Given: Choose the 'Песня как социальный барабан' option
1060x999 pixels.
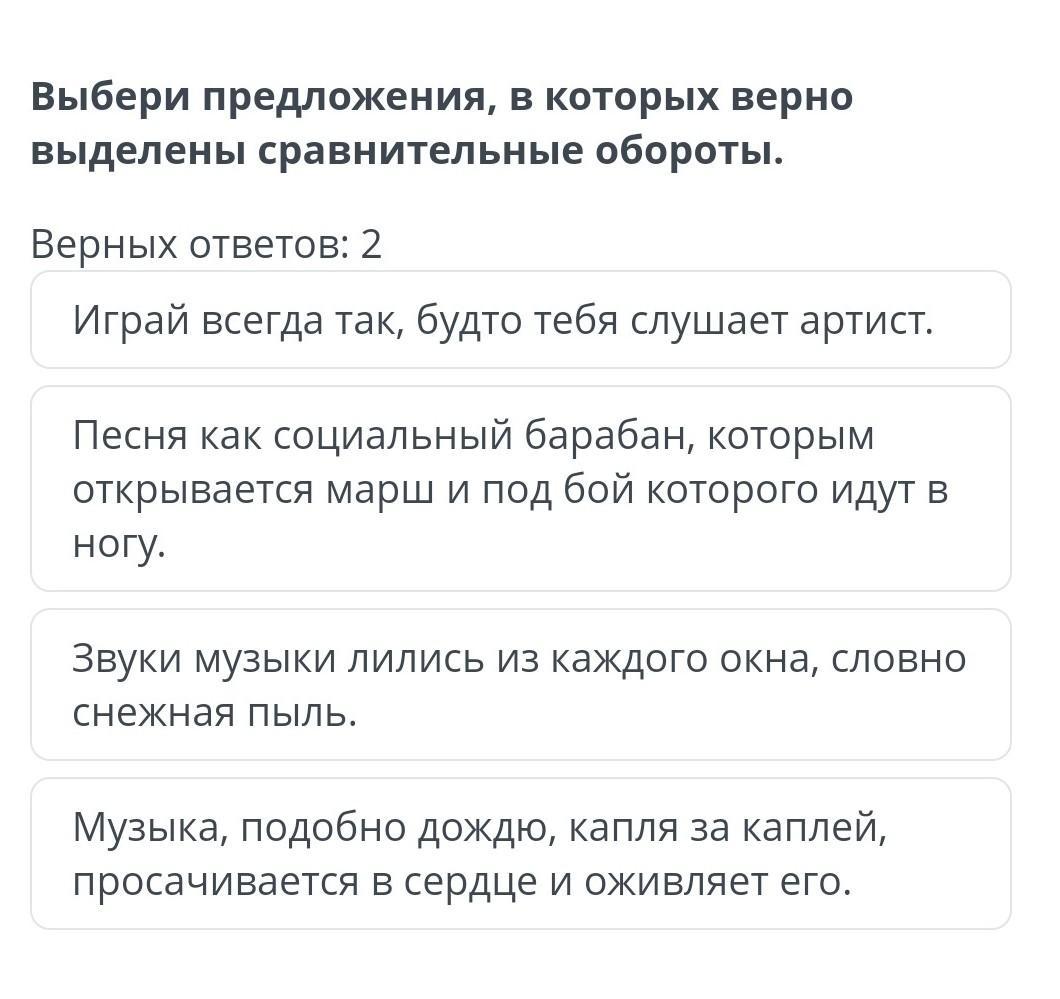Looking at the screenshot, I should pos(521,489).
